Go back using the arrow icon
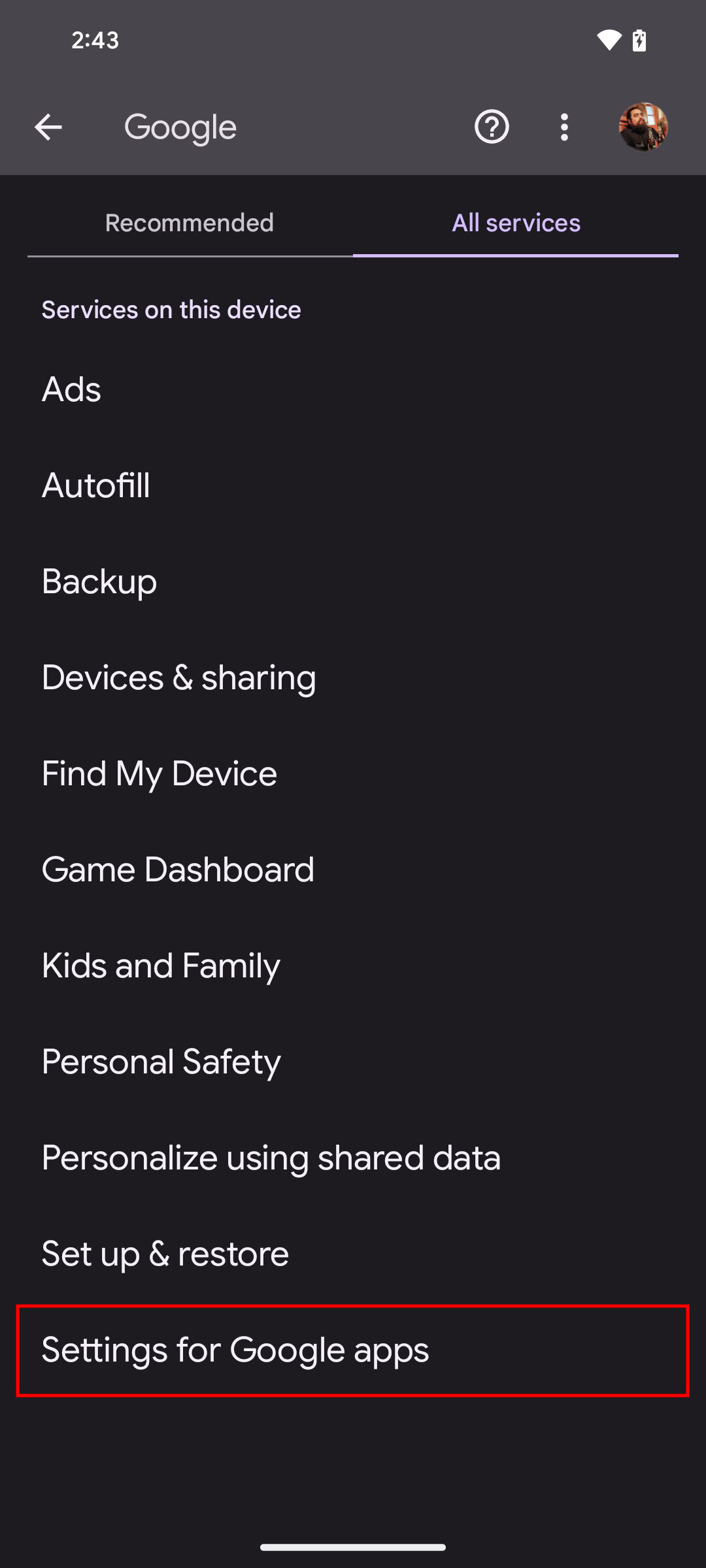706x1568 pixels. pyautogui.click(x=48, y=127)
